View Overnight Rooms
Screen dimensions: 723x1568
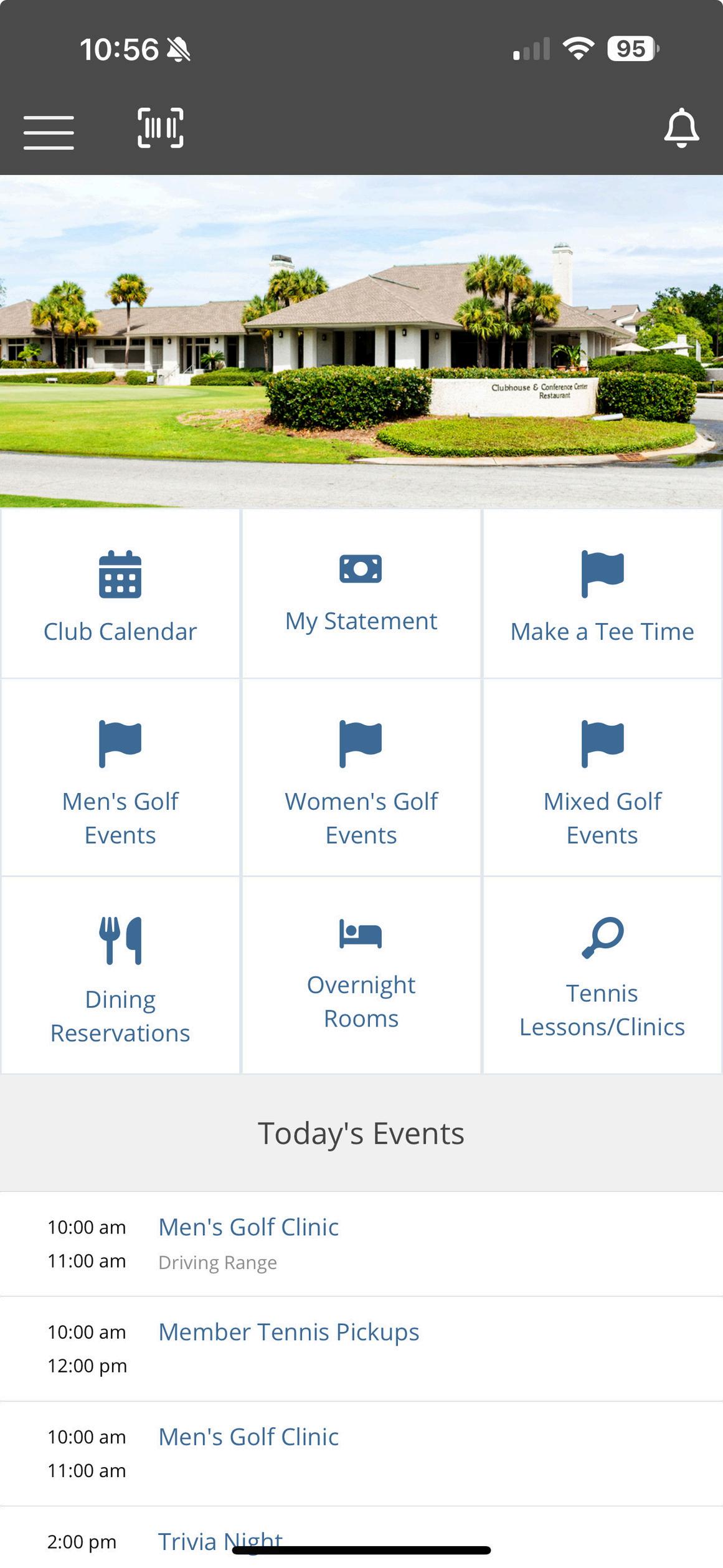[361, 976]
